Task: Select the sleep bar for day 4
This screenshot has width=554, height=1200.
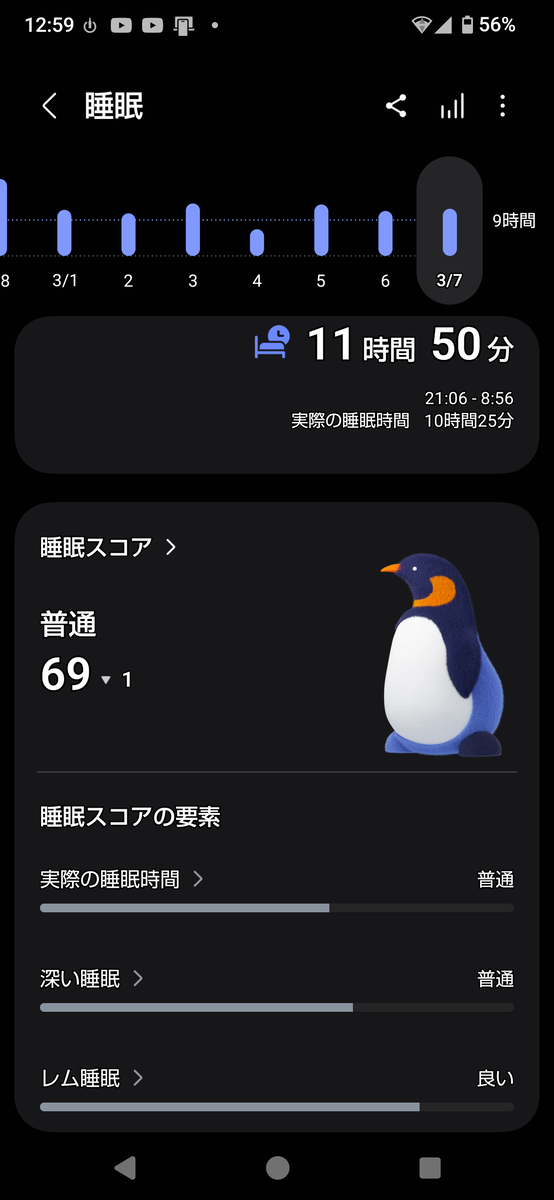Action: [x=257, y=242]
